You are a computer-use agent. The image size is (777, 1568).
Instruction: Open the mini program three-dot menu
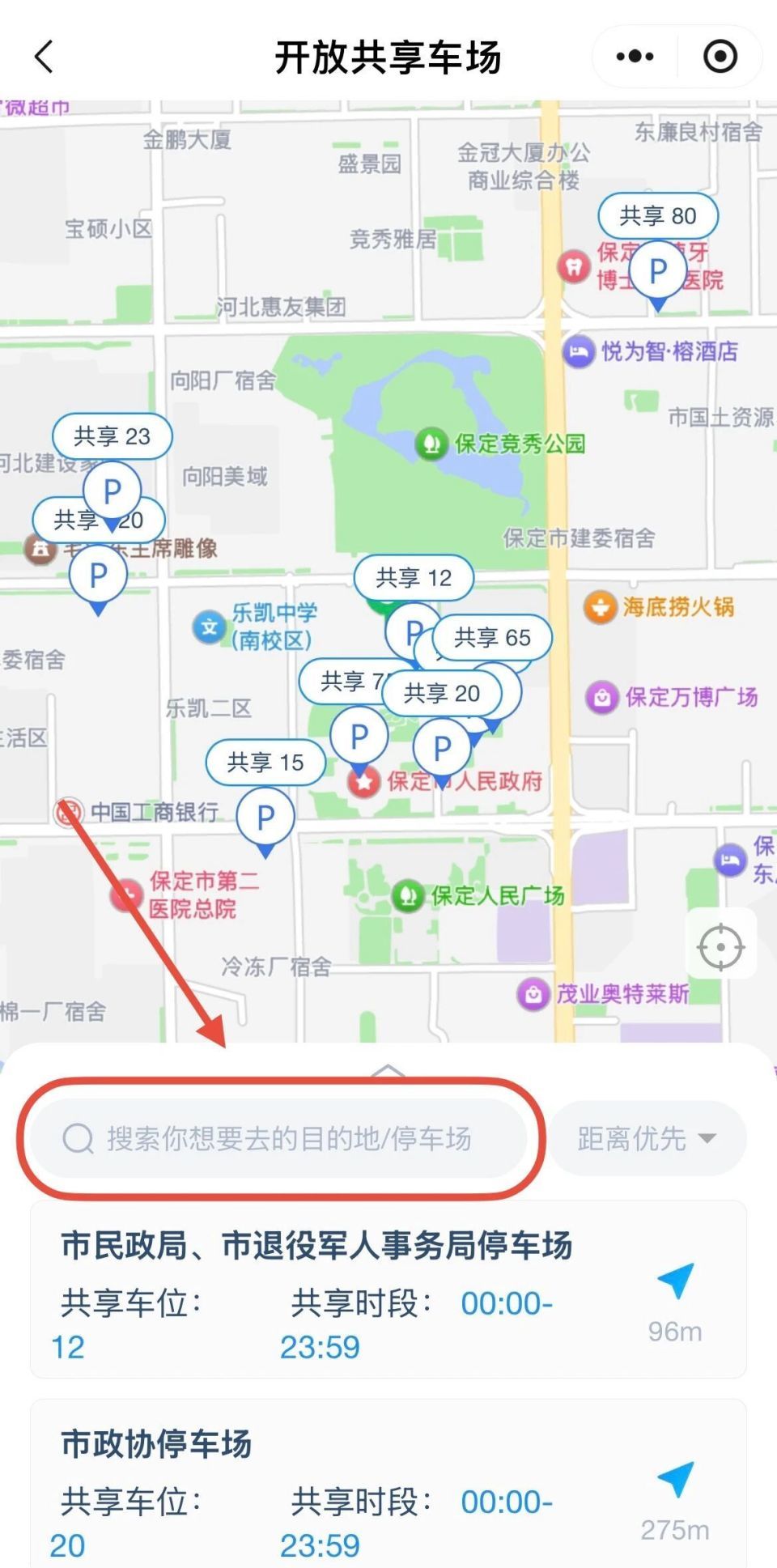pos(635,57)
